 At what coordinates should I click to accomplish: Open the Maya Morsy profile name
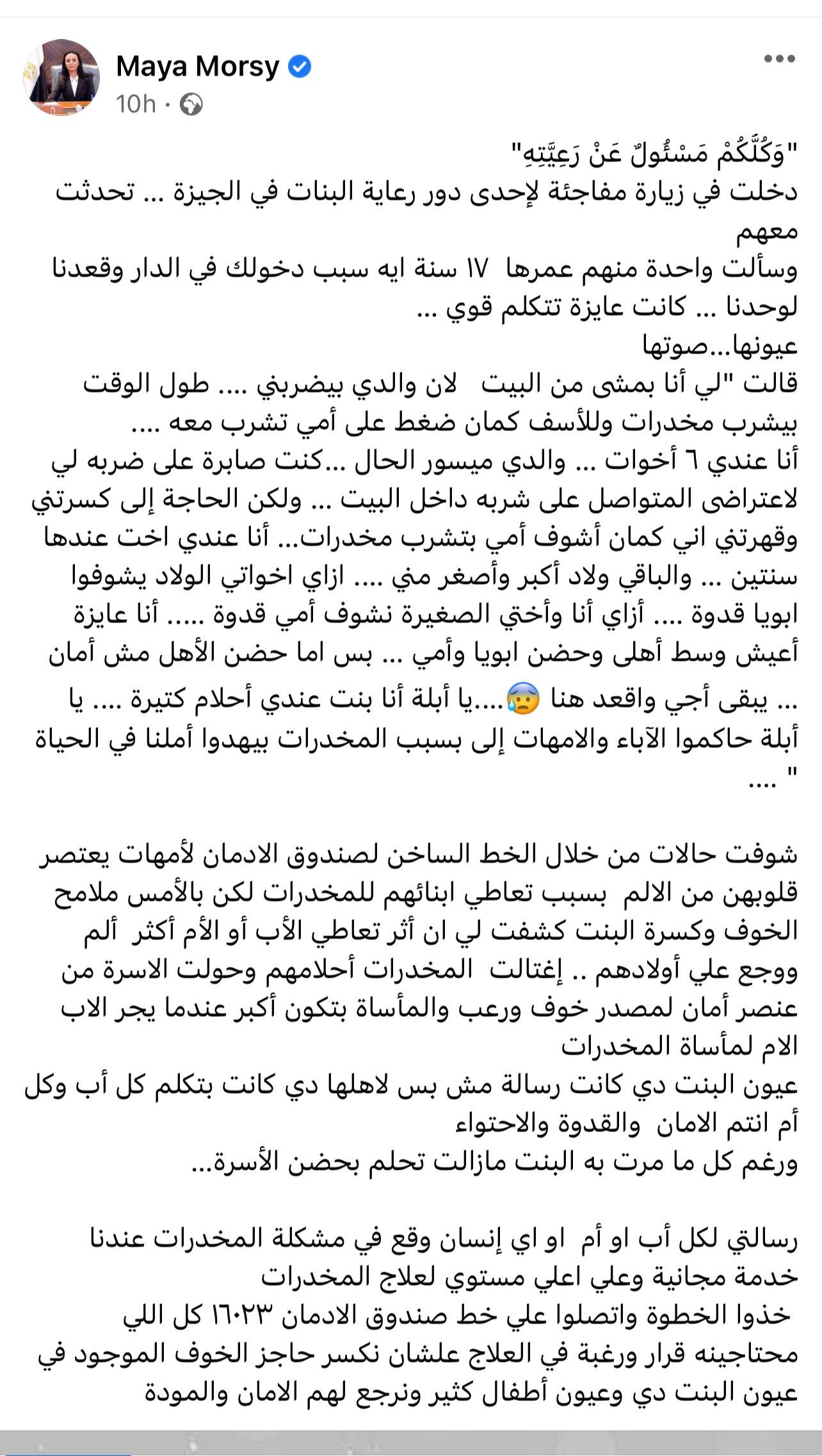click(197, 67)
